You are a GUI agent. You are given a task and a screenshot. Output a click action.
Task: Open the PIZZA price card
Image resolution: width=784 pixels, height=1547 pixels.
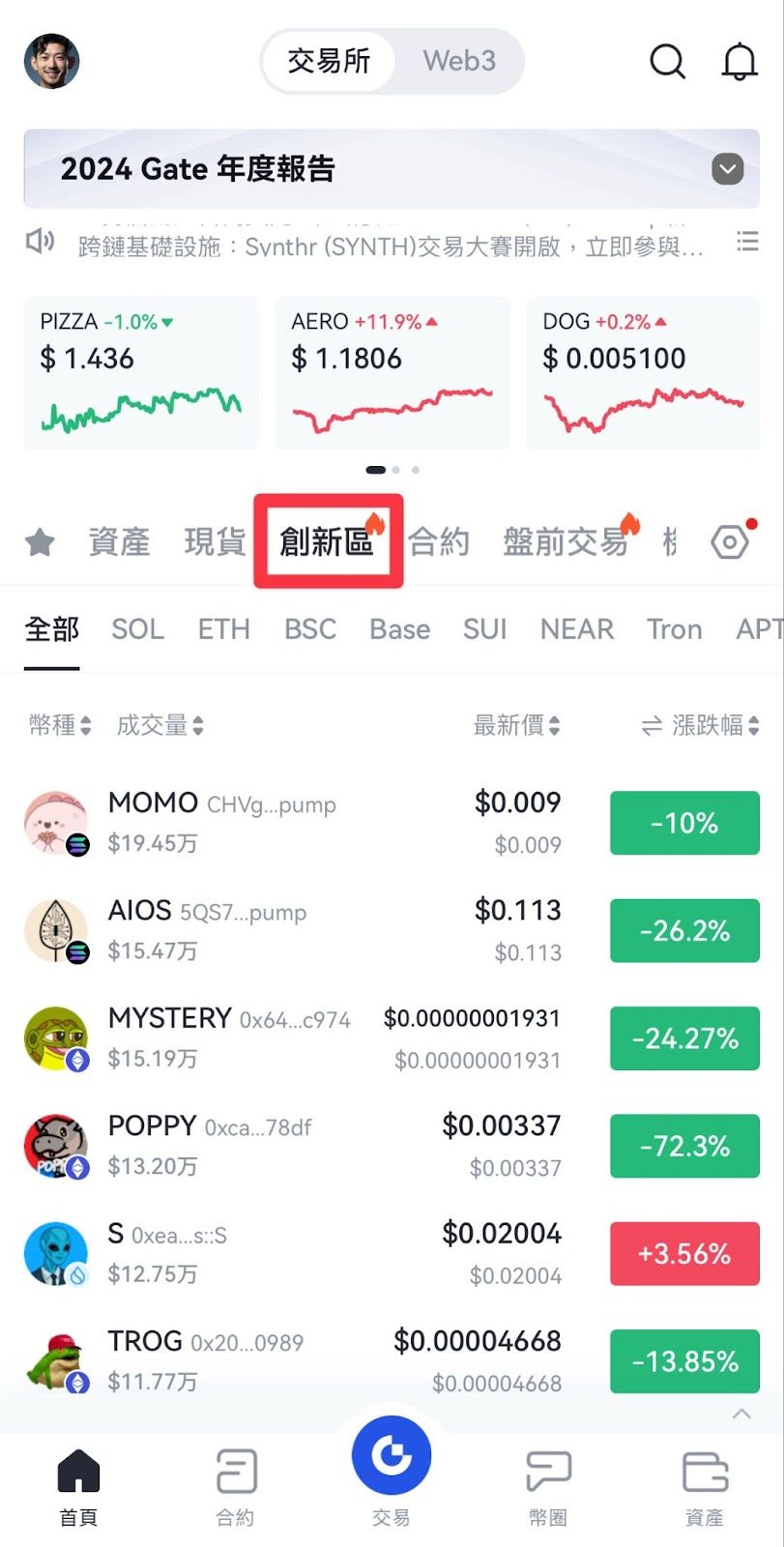141,373
